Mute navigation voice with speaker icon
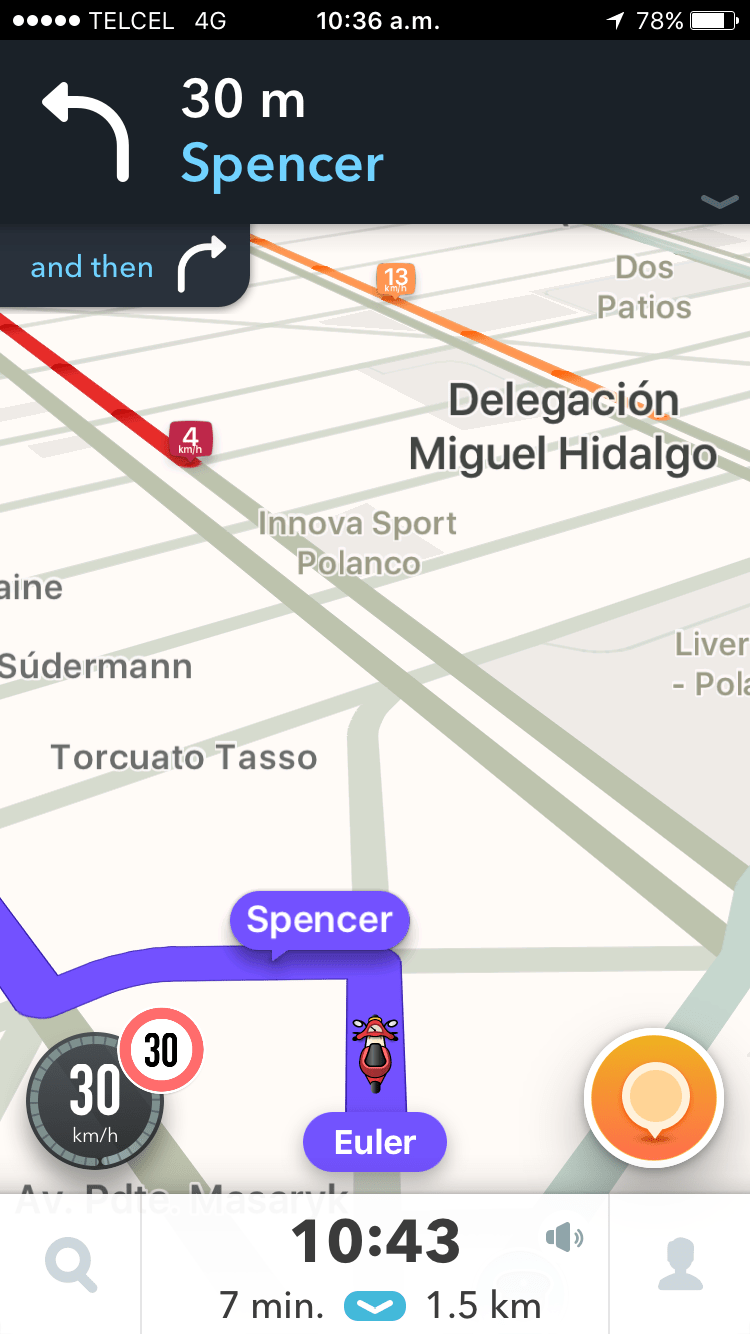The image size is (750, 1334). (564, 1237)
